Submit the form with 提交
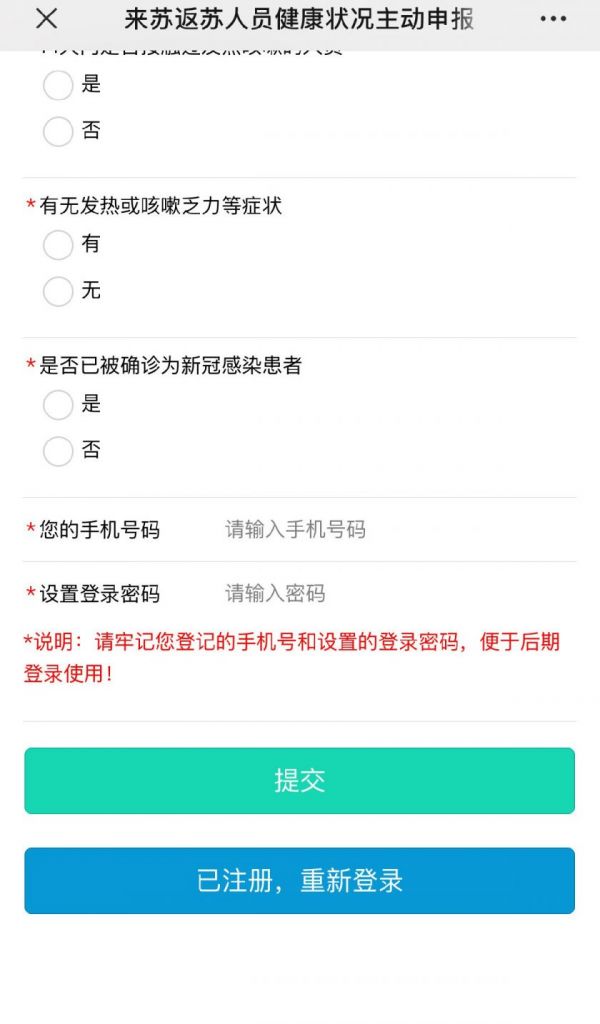 point(300,781)
